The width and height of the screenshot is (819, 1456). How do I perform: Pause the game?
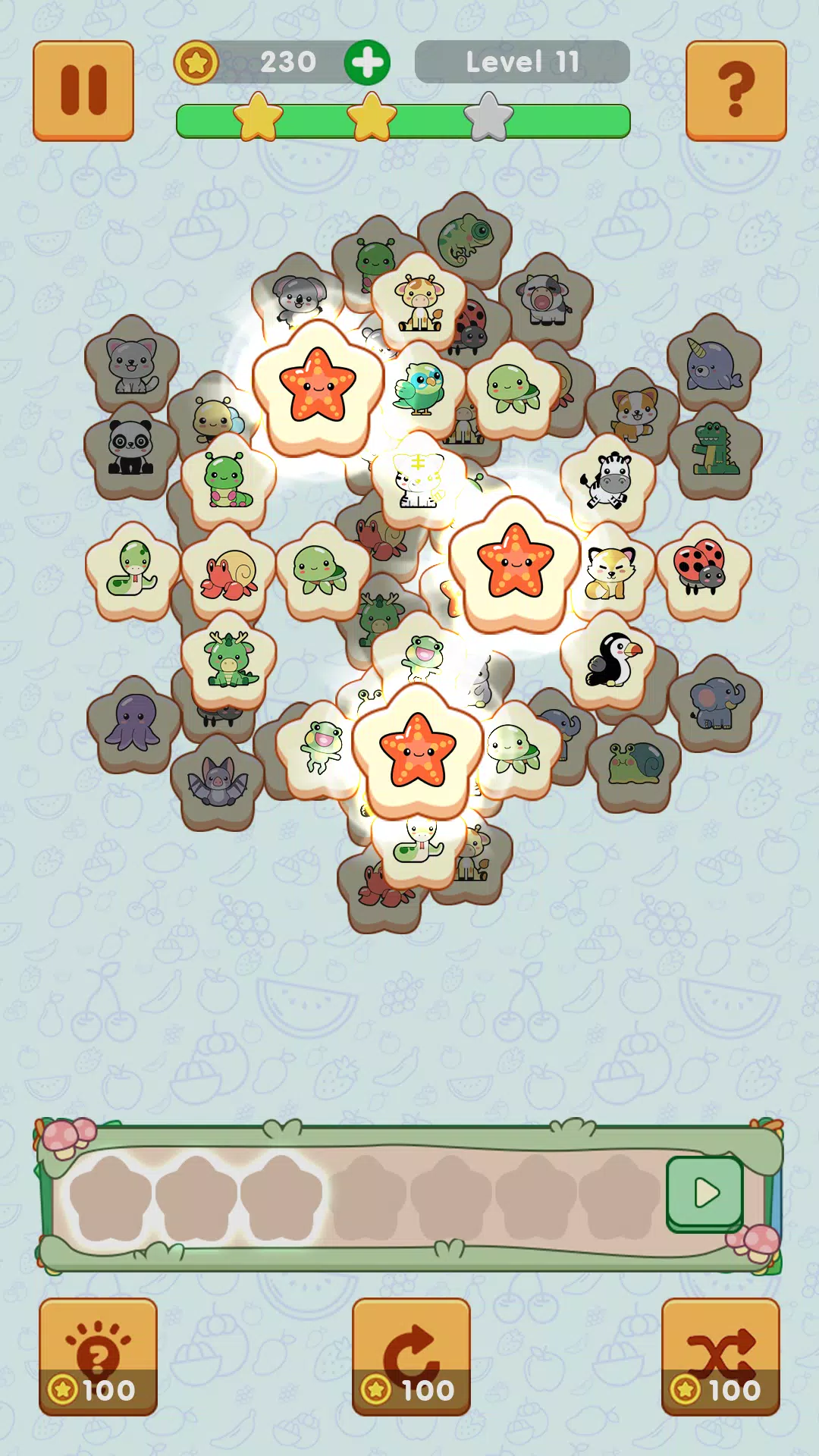pos(83,90)
